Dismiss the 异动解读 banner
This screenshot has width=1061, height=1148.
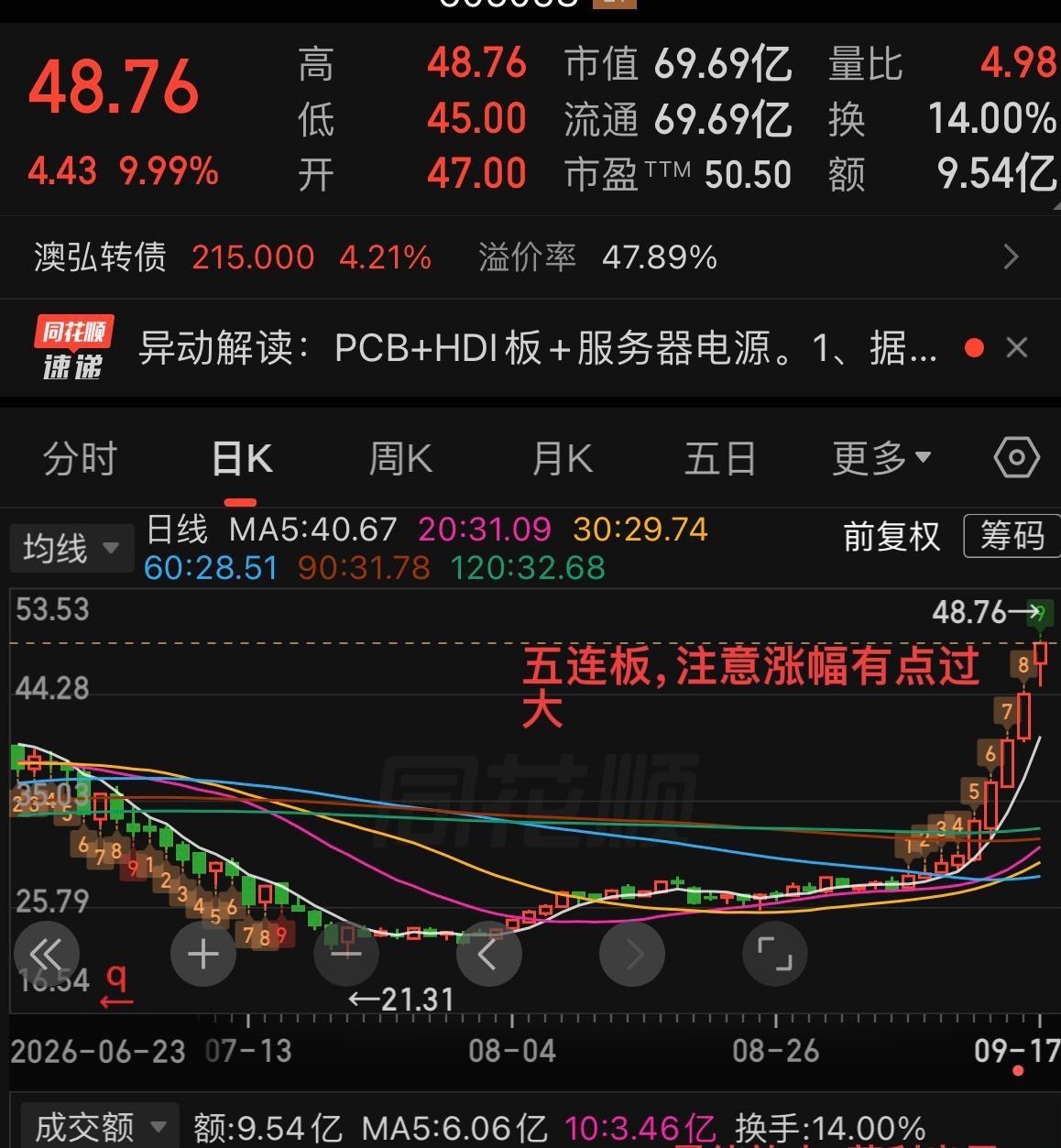click(1017, 348)
